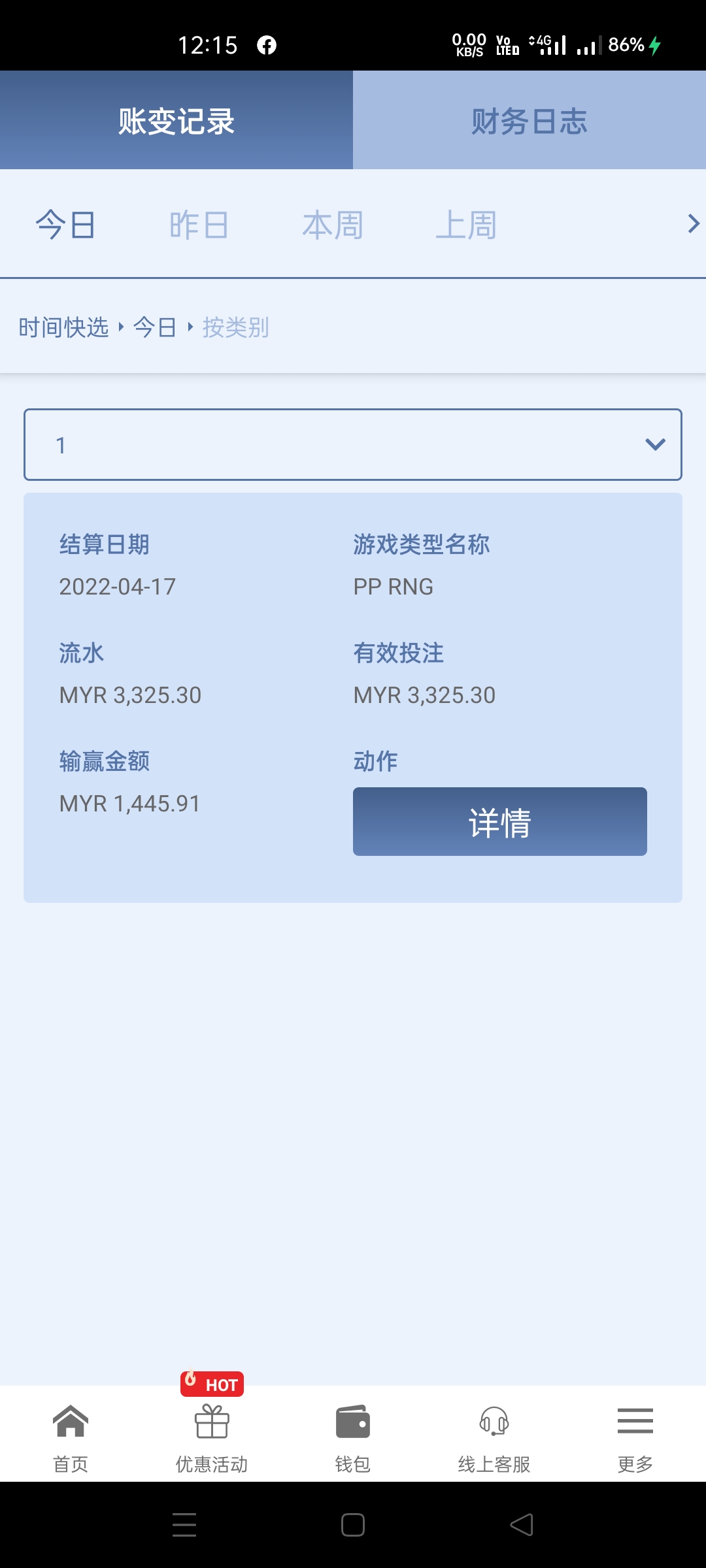
Task: Select the 本周 filter
Action: [334, 225]
